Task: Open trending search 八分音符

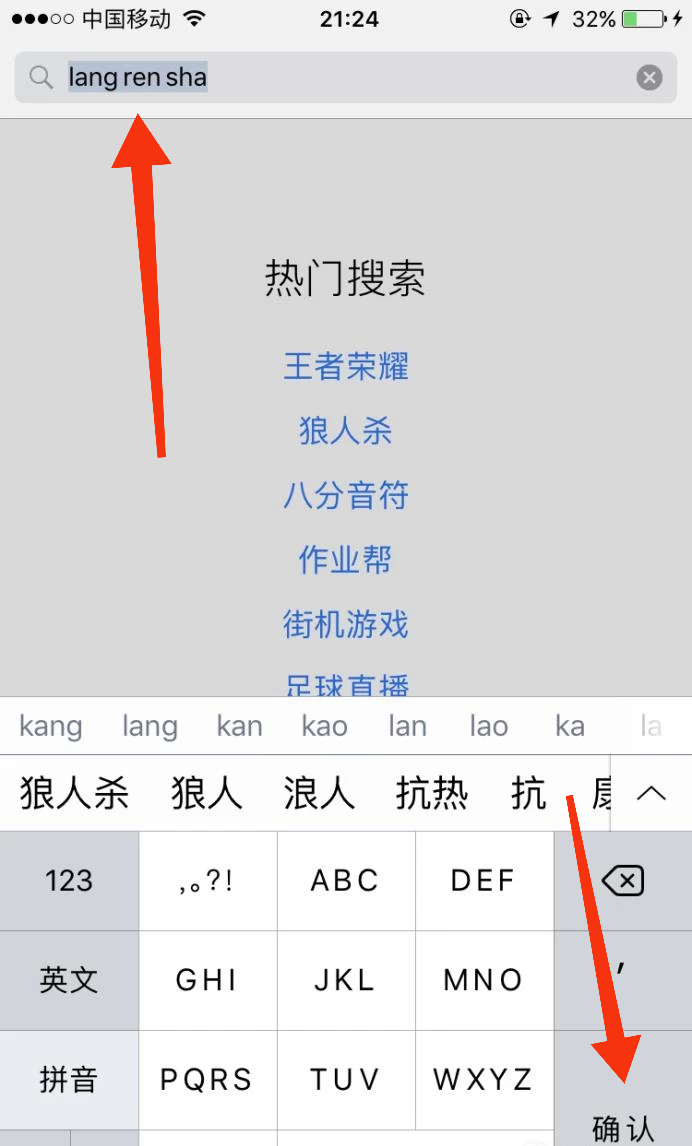Action: click(x=346, y=496)
